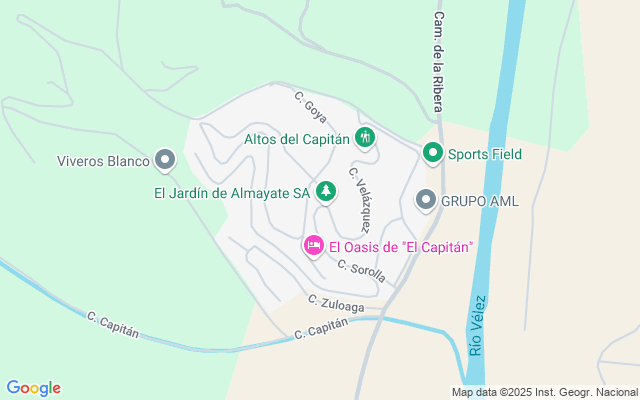Open the GRUPO AML marker
The width and height of the screenshot is (640, 400).
[426, 200]
